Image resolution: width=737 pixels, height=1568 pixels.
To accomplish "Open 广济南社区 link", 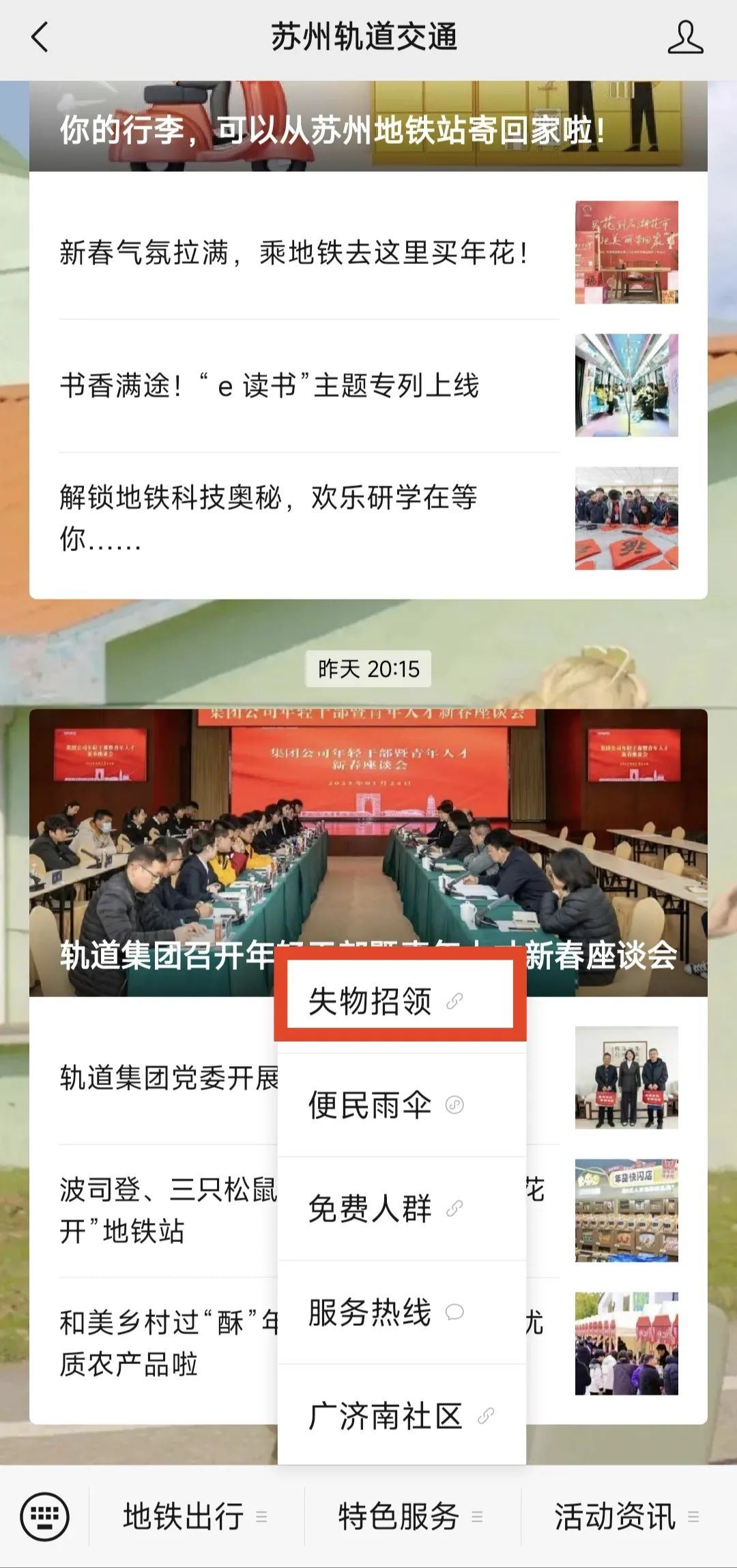I will (x=400, y=1416).
